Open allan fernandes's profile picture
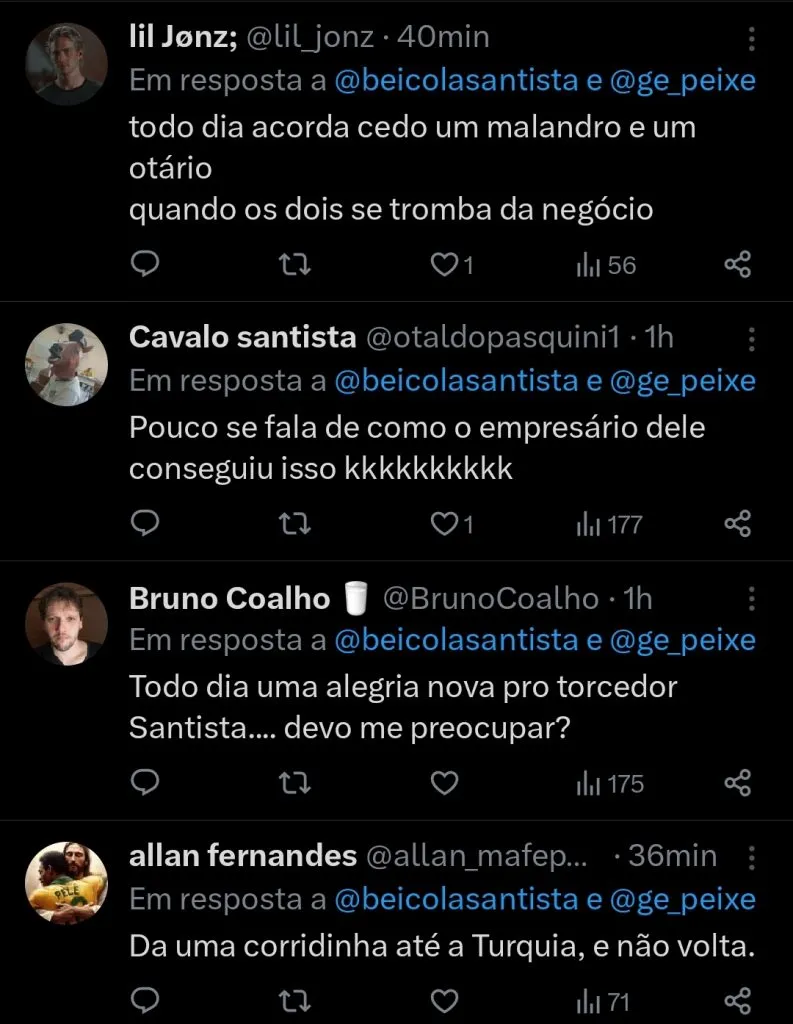This screenshot has height=1024, width=793. pos(66,884)
